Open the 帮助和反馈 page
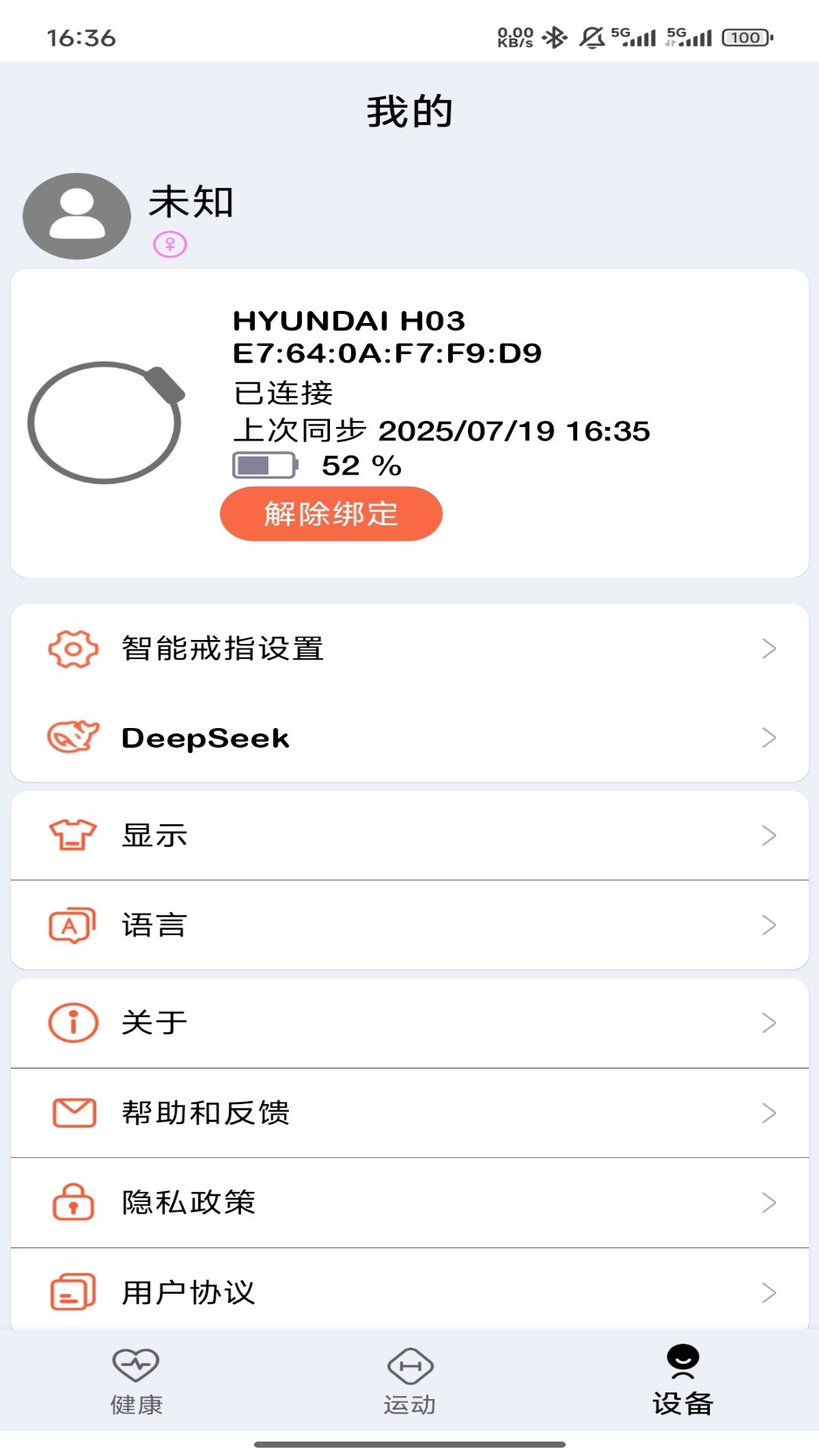This screenshot has width=819, height=1456. 409,1112
